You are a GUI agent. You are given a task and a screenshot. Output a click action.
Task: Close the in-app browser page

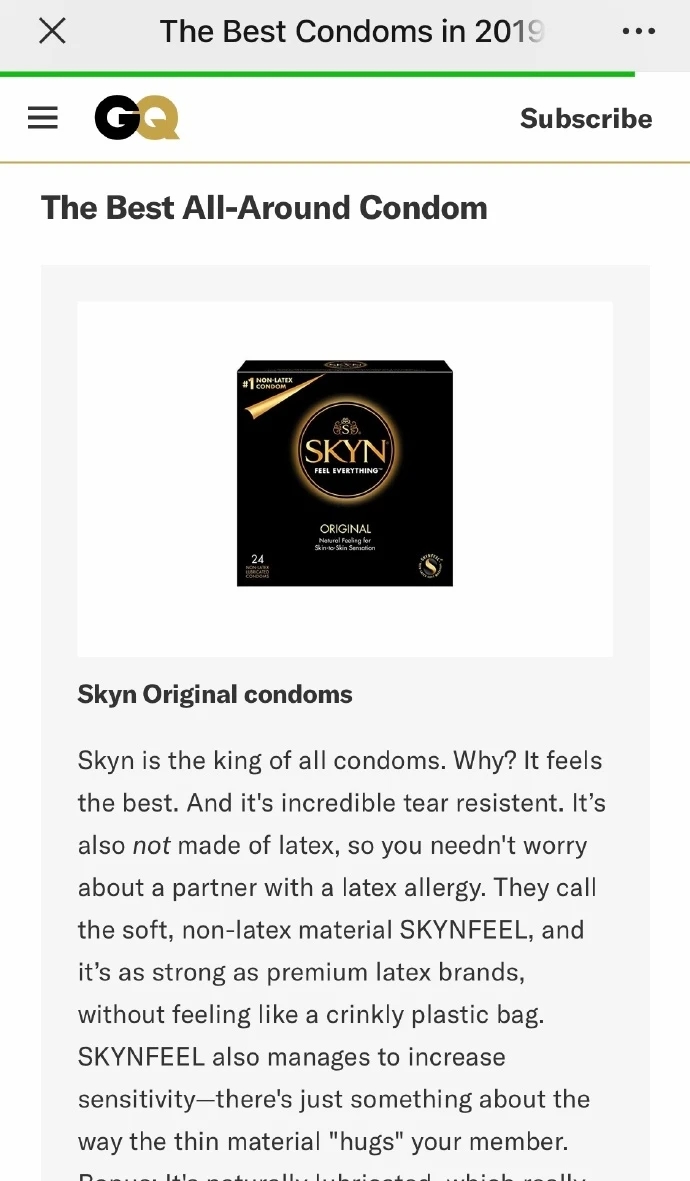point(52,31)
